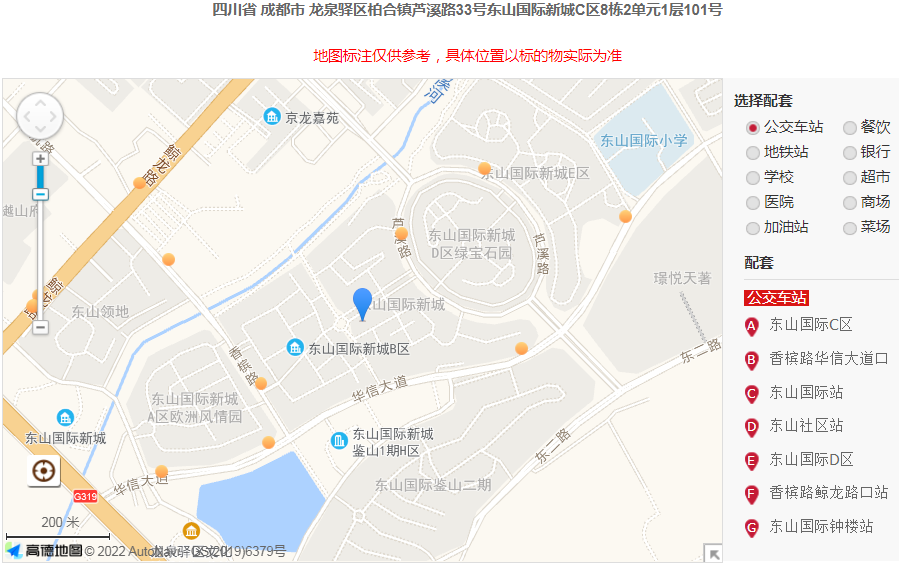Select the 超市 radio option
The height and width of the screenshot is (564, 899).
pyautogui.click(x=850, y=178)
